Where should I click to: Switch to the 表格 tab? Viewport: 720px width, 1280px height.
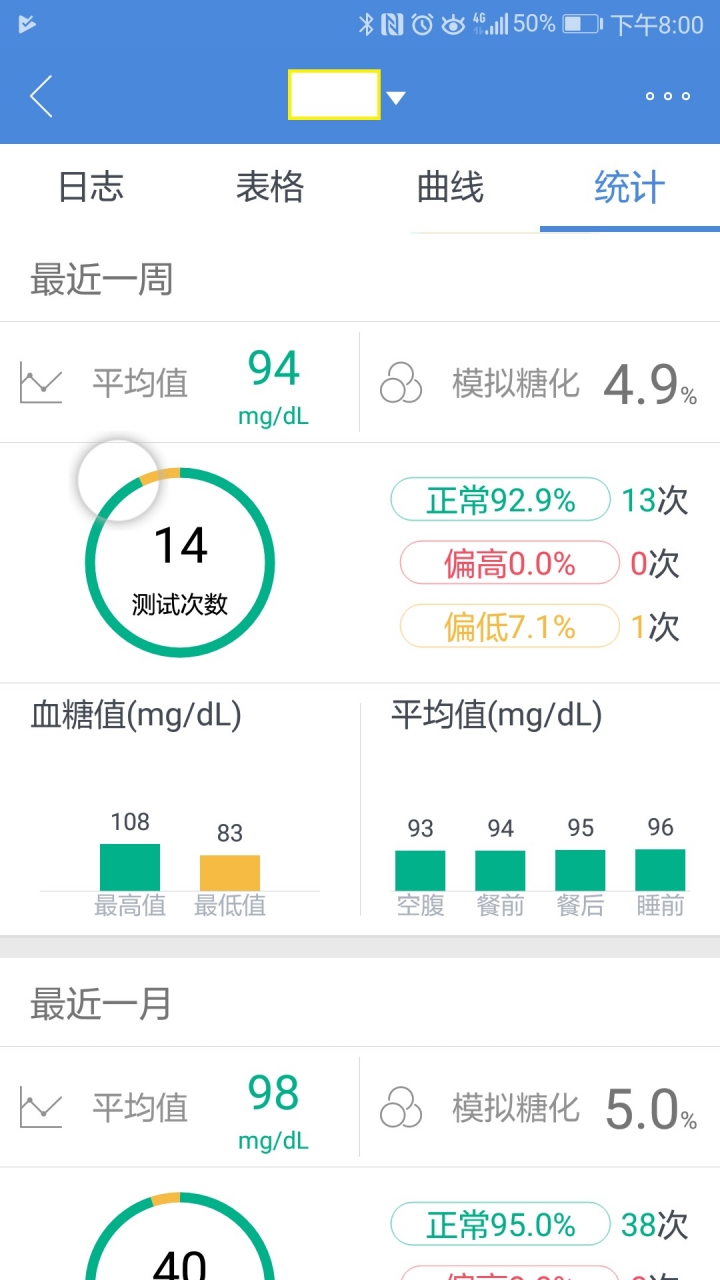click(270, 188)
